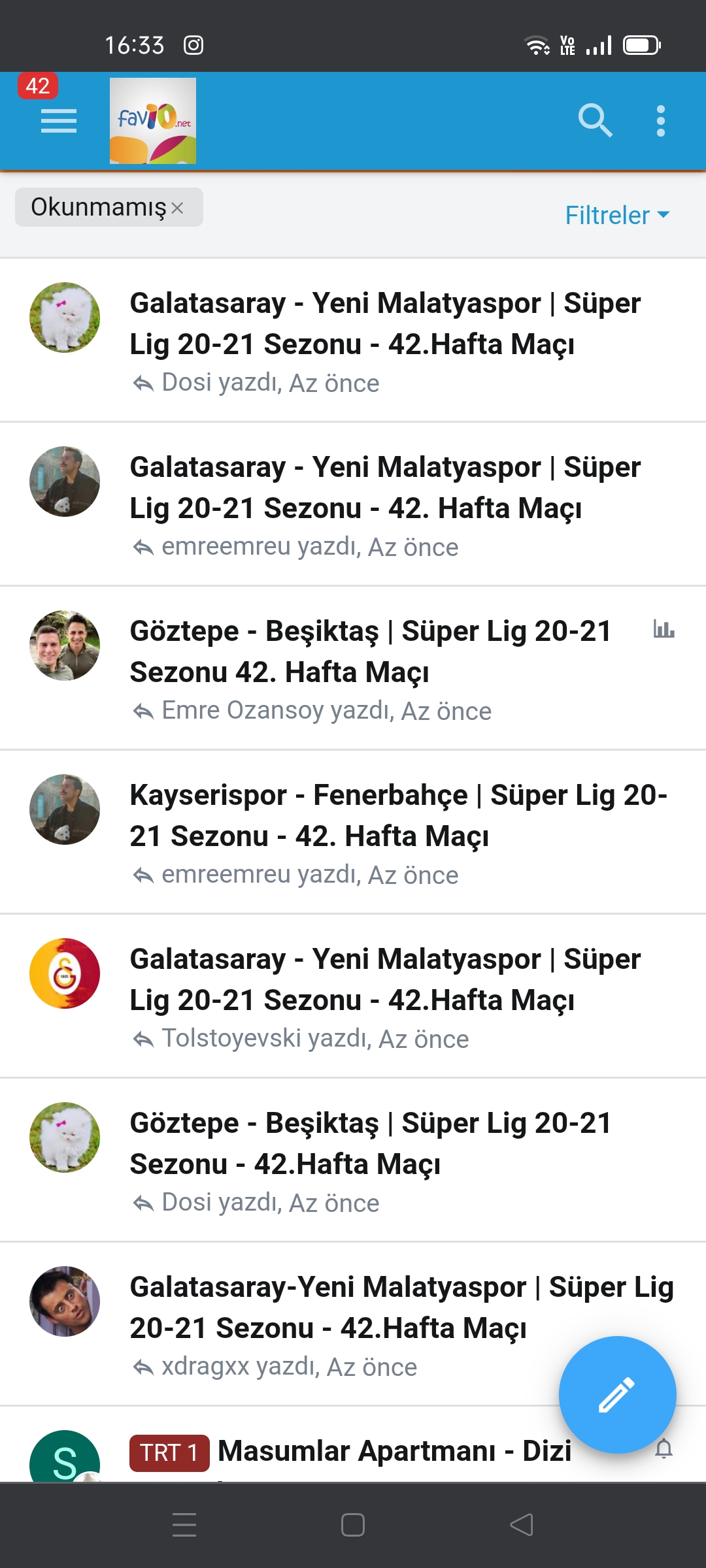Tap the fav10.net logo to go home
The image size is (706, 1568).
153,121
